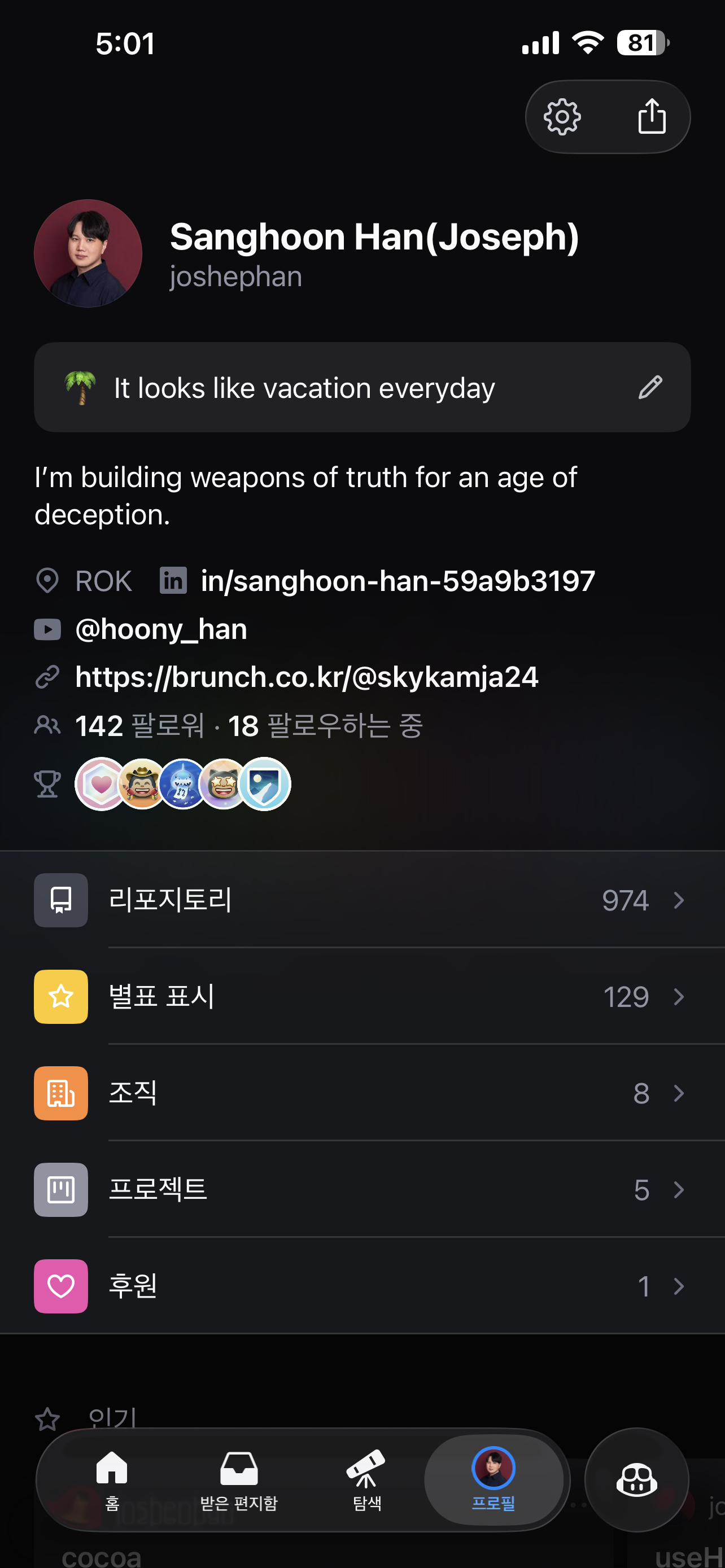Viewport: 725px width, 1568px height.
Task: Share this profile
Action: pos(652,116)
